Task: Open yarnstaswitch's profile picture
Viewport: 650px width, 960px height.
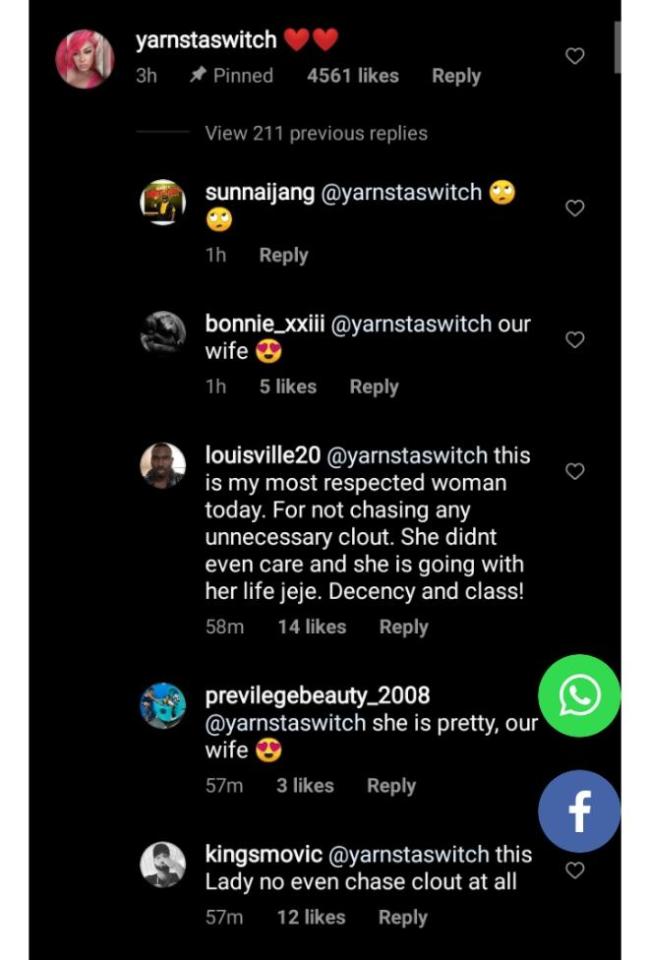Action: coord(85,59)
